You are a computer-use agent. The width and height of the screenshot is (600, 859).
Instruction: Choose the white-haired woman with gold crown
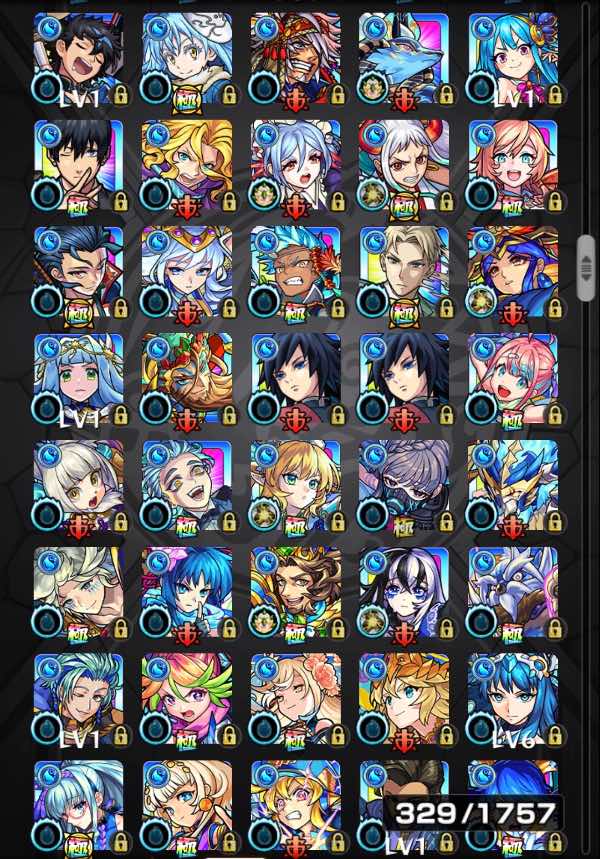(187, 272)
